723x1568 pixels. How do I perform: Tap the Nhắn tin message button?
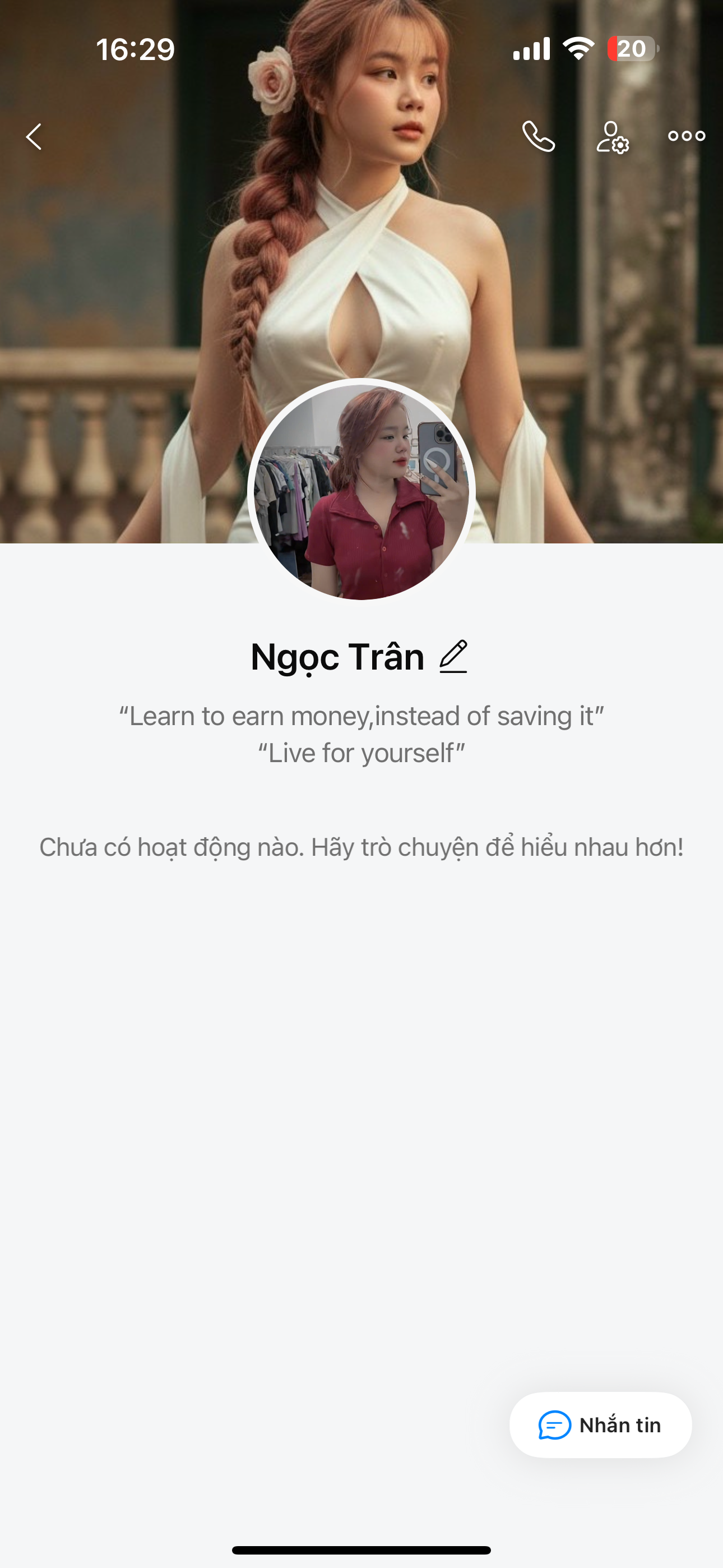pyautogui.click(x=600, y=1425)
